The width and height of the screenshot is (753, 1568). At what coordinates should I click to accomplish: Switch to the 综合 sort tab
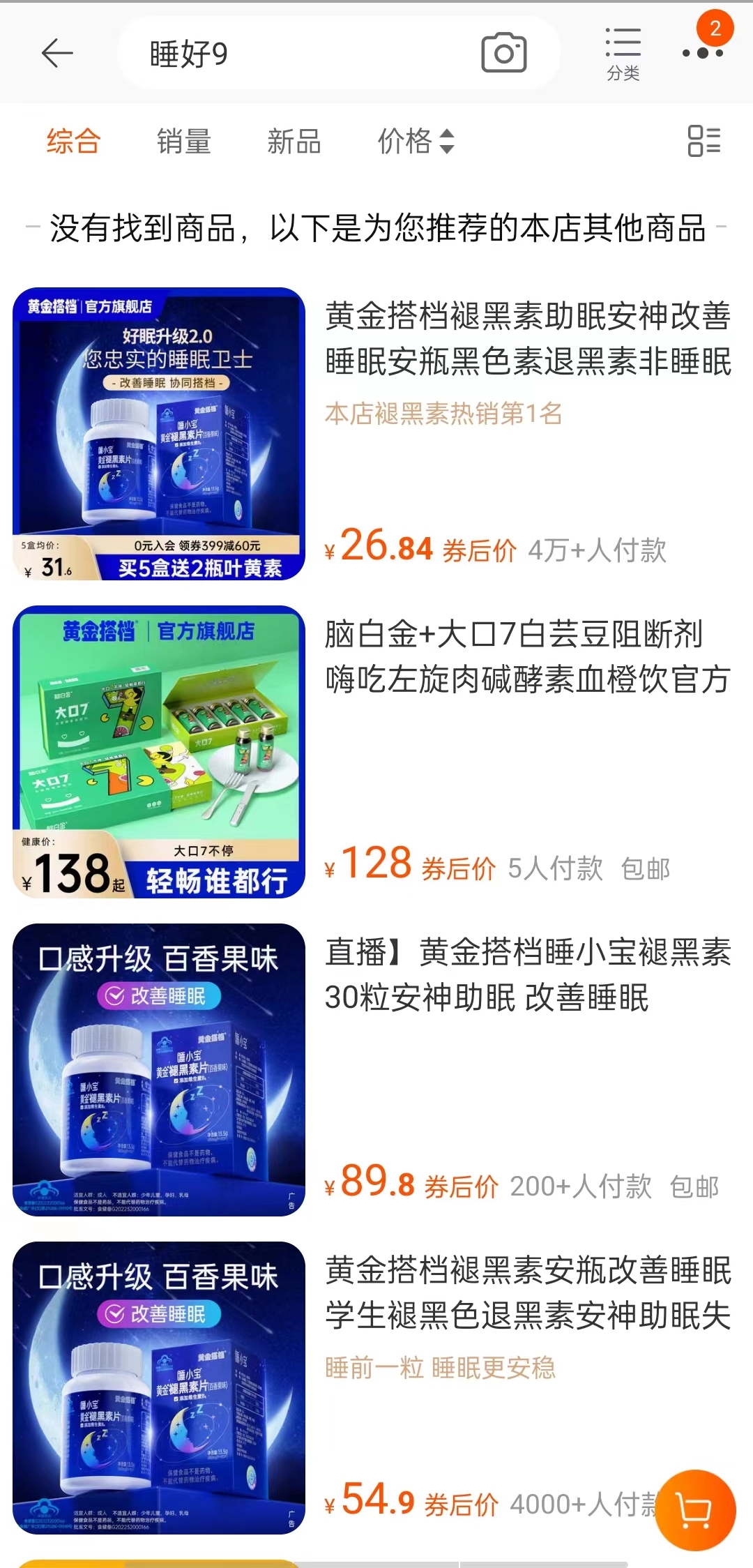[74, 142]
